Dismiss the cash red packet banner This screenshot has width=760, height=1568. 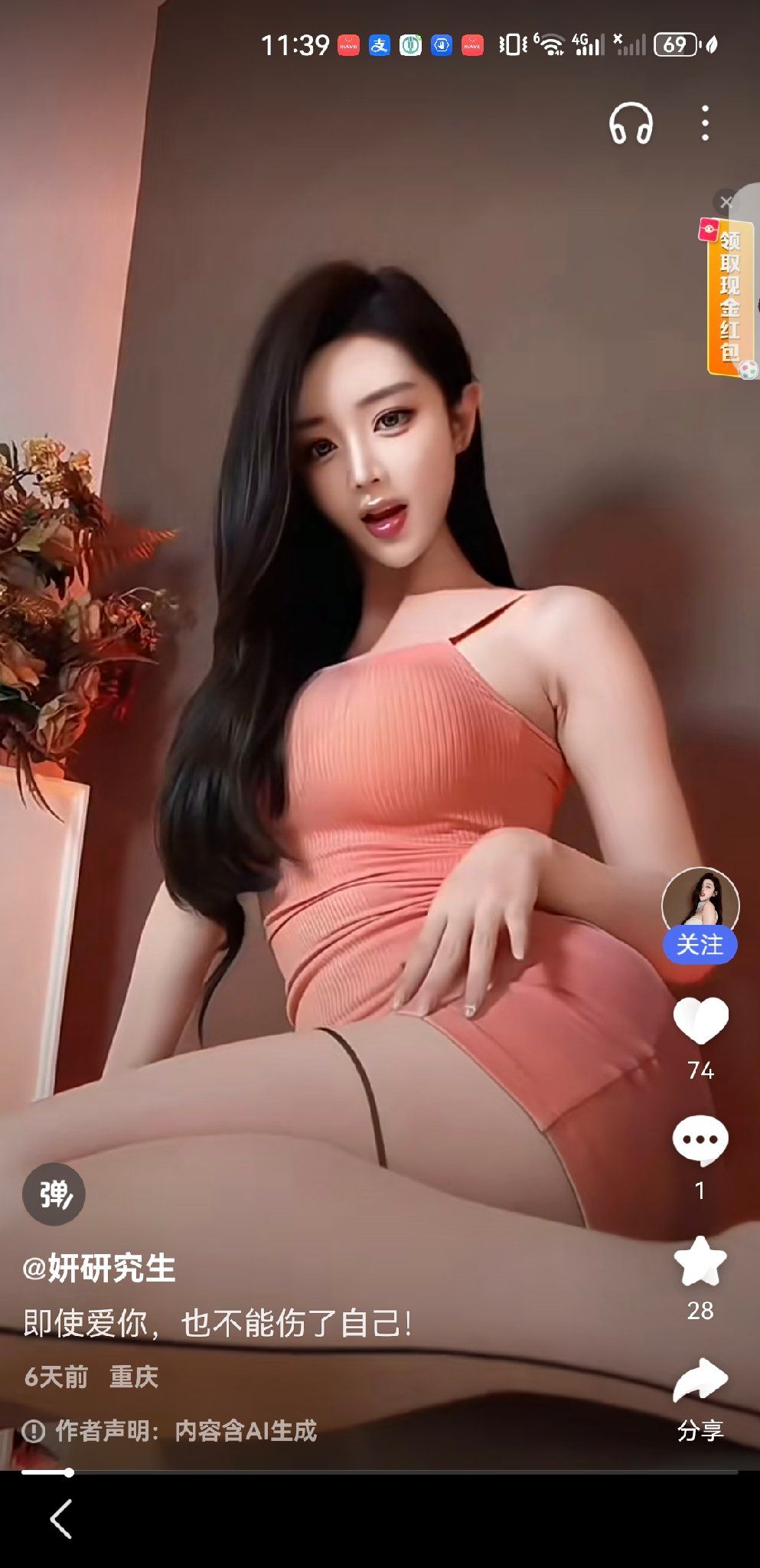(x=726, y=202)
